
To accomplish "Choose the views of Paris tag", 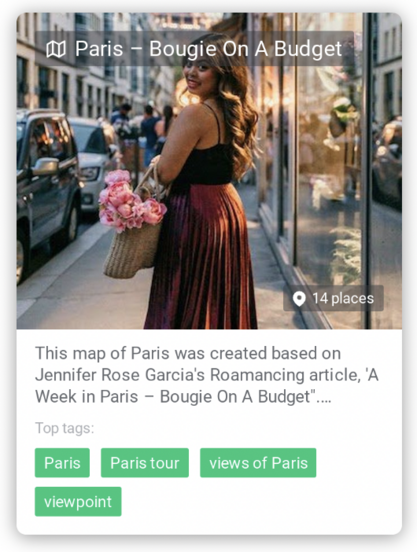I will click(258, 463).
